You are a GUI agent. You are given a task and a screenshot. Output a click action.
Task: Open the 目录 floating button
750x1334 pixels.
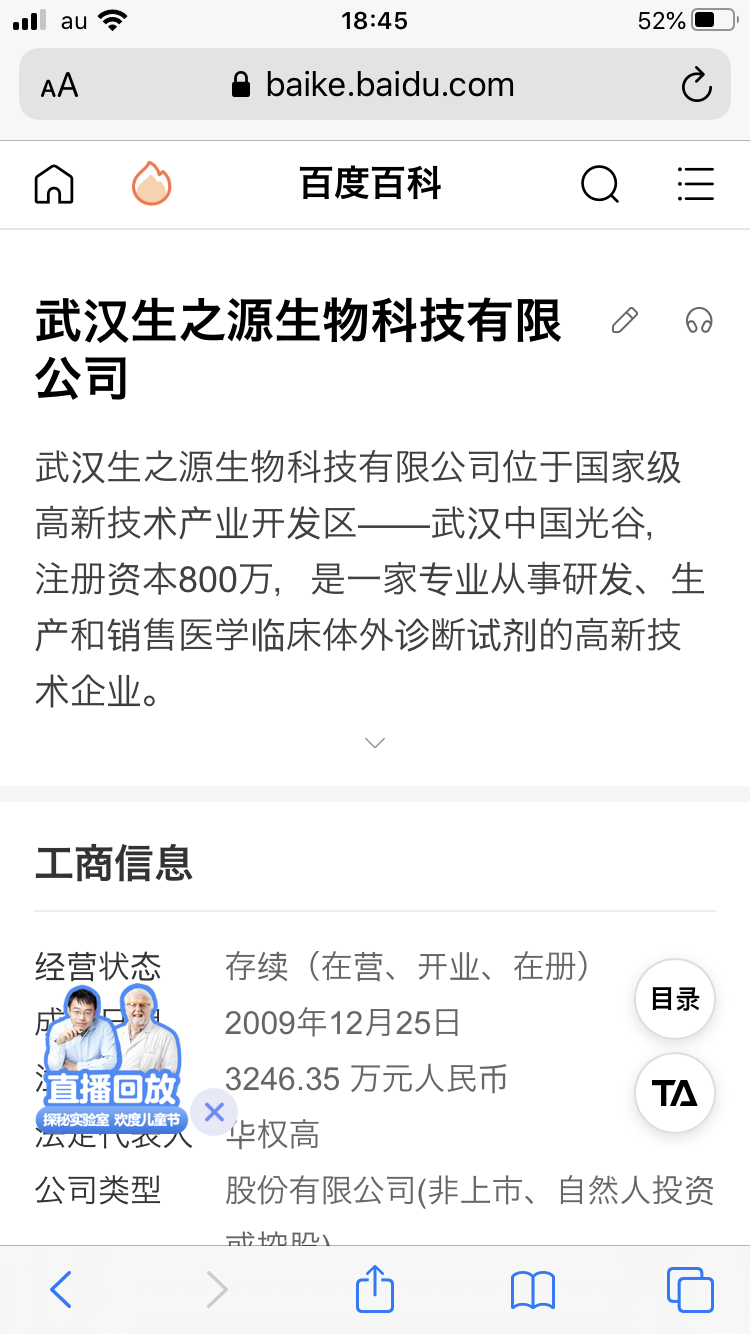pos(675,999)
